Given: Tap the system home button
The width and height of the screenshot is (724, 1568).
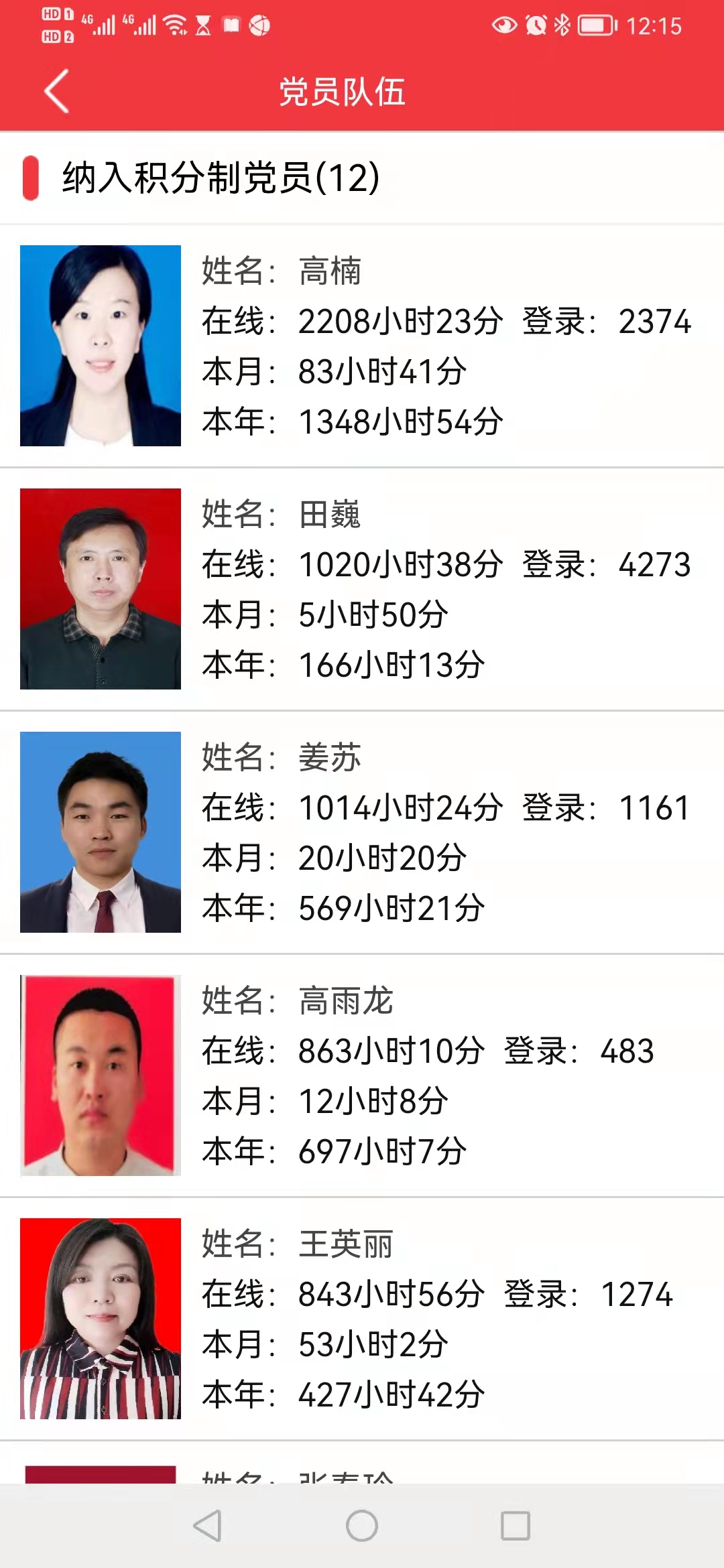Looking at the screenshot, I should coord(362,1526).
